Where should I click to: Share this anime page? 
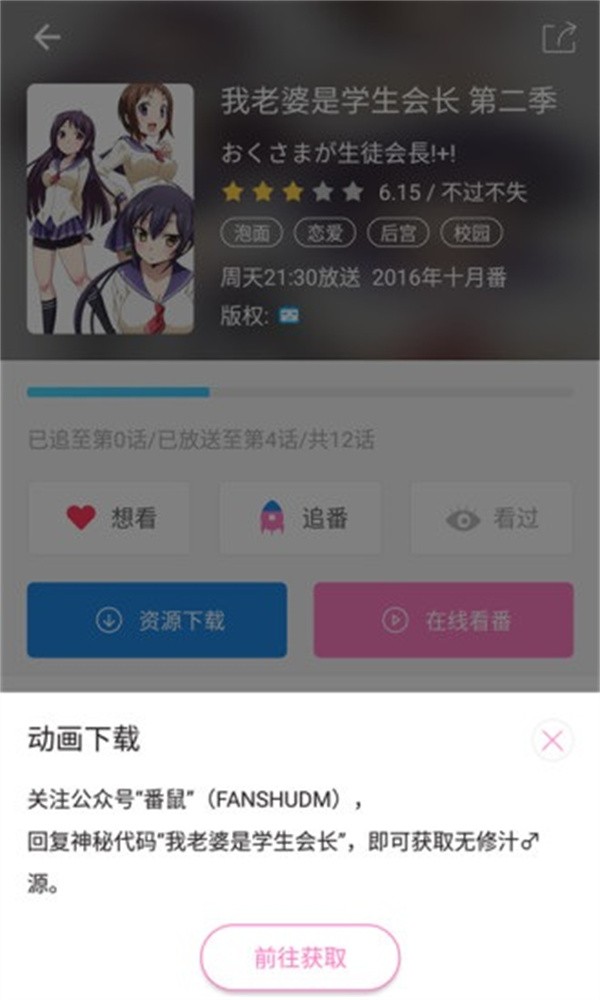pos(558,38)
